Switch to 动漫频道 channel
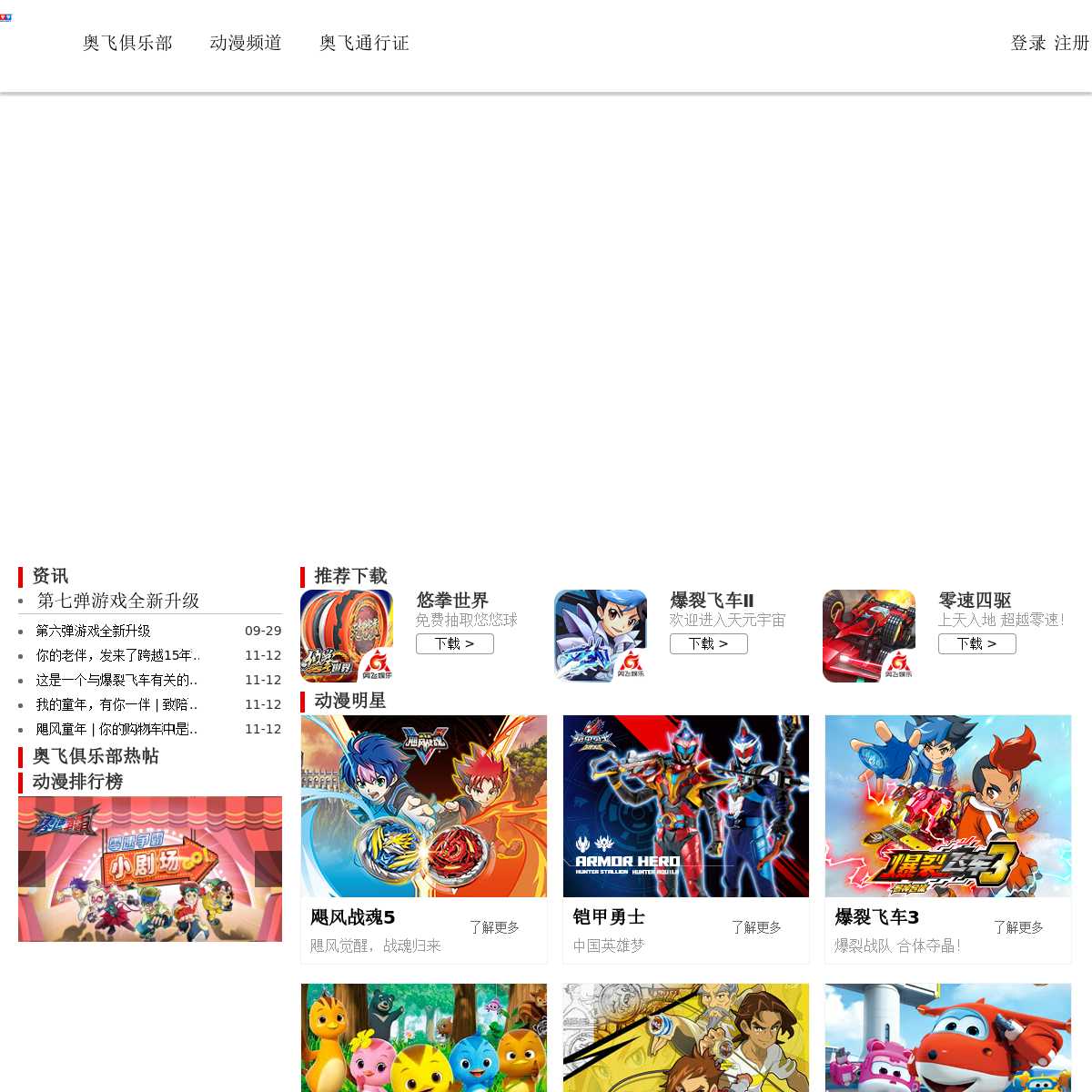The height and width of the screenshot is (1092, 1092). click(x=246, y=43)
